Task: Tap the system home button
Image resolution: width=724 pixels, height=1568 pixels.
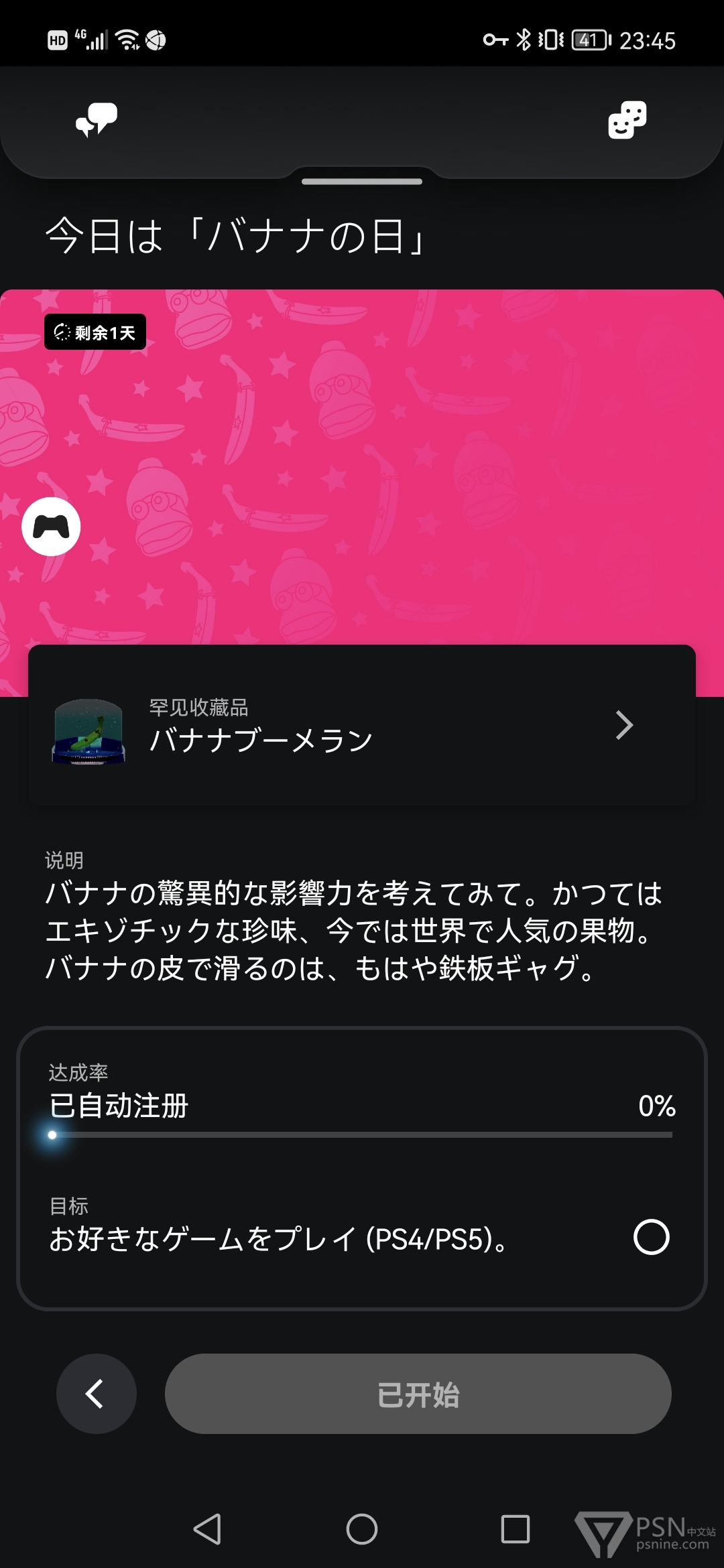Action: pyautogui.click(x=362, y=1529)
